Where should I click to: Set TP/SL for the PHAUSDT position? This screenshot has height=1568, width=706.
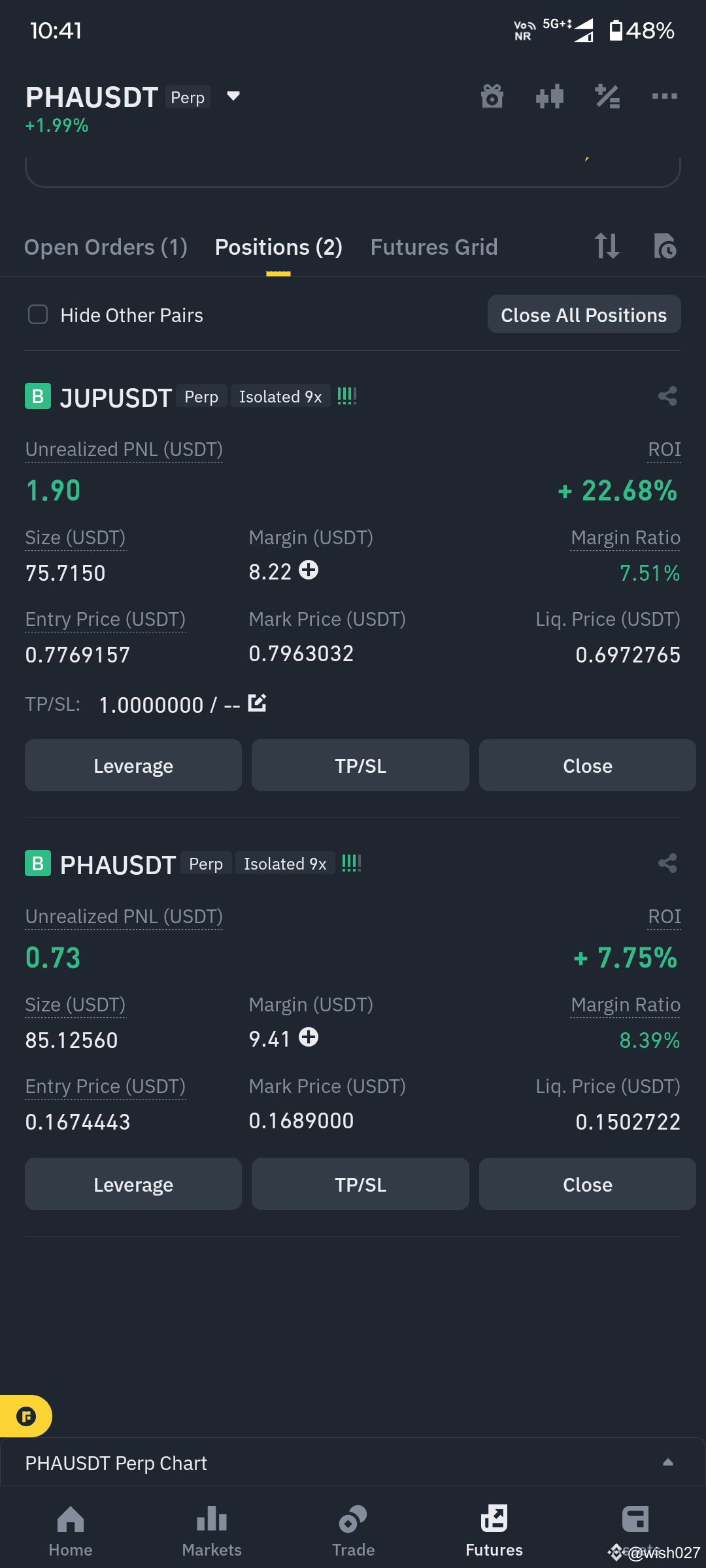point(360,1184)
